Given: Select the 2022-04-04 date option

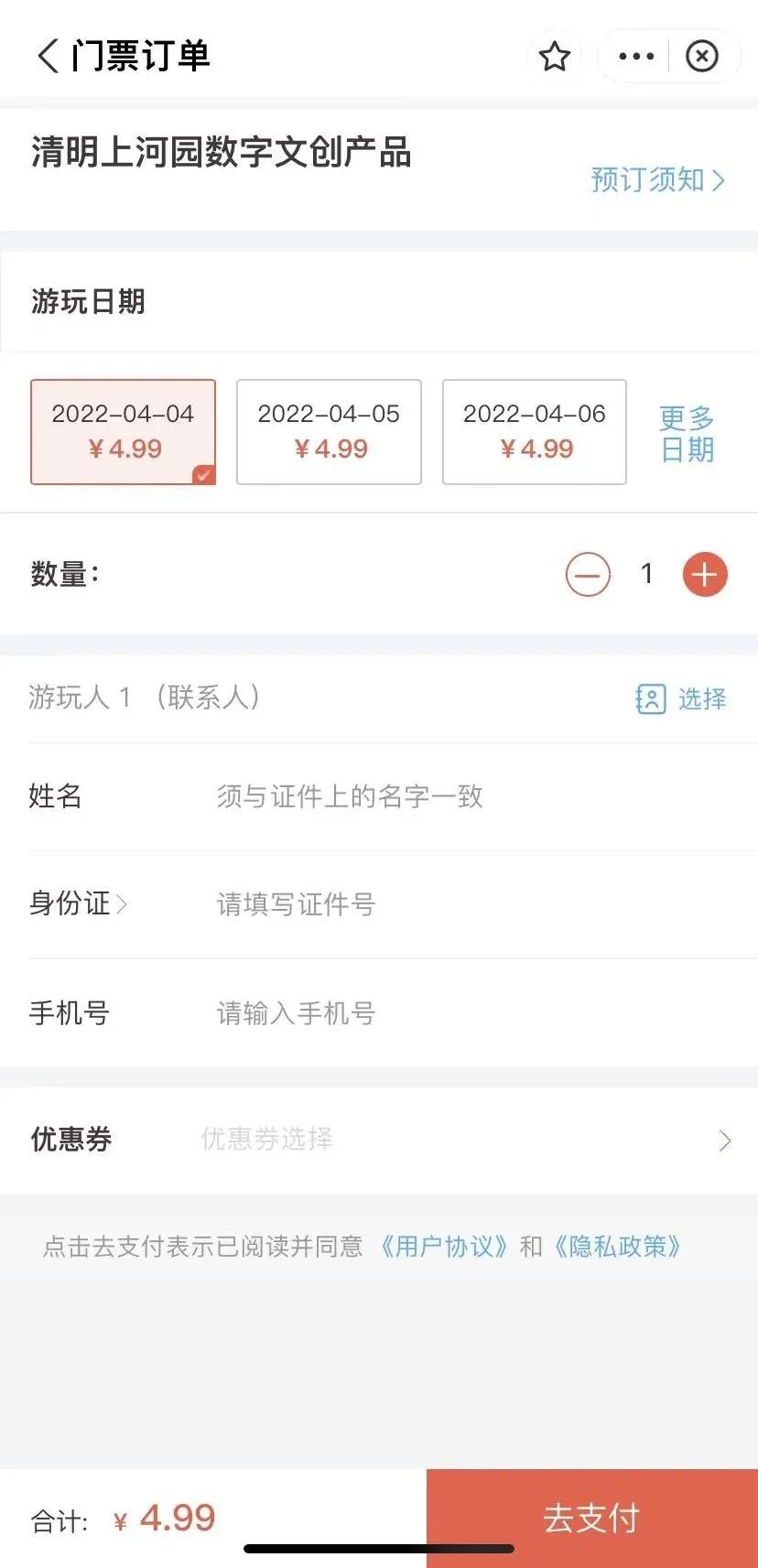Looking at the screenshot, I should (123, 431).
